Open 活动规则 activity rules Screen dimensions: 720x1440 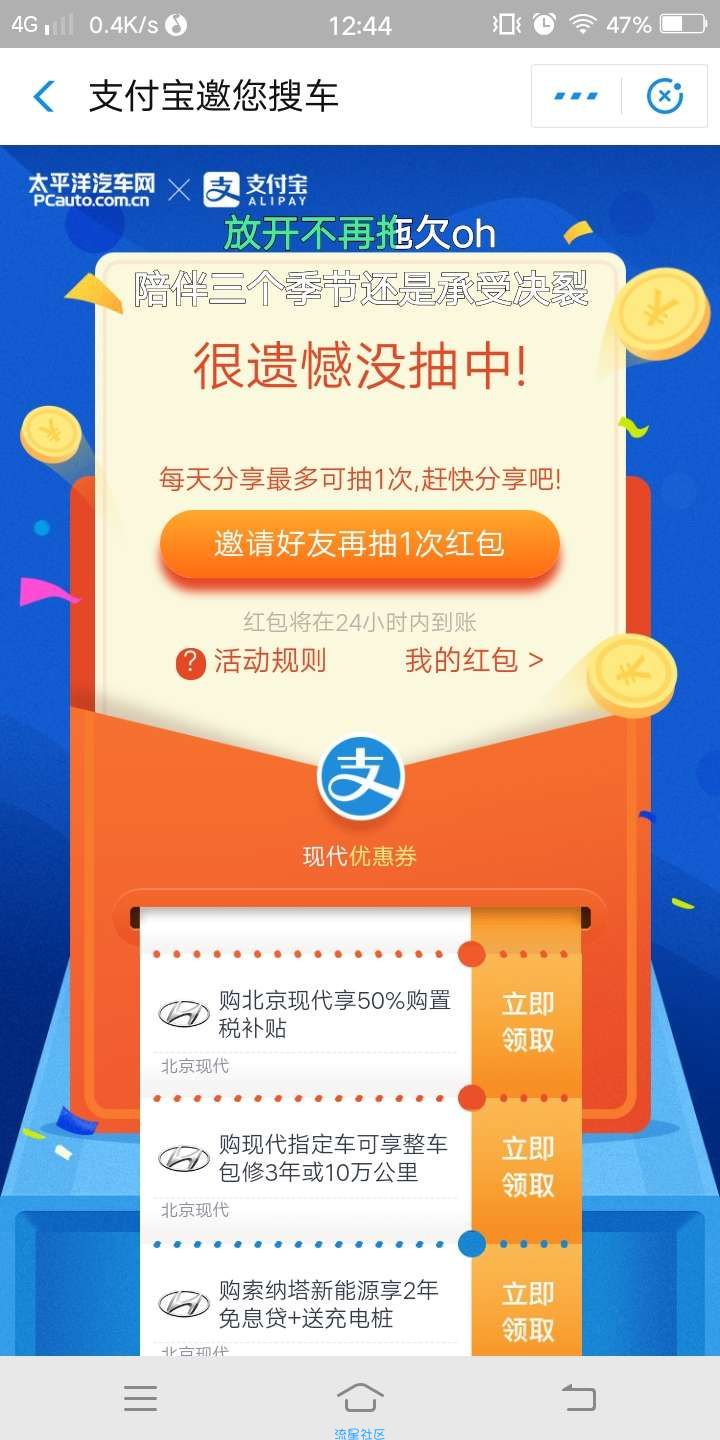coord(252,661)
